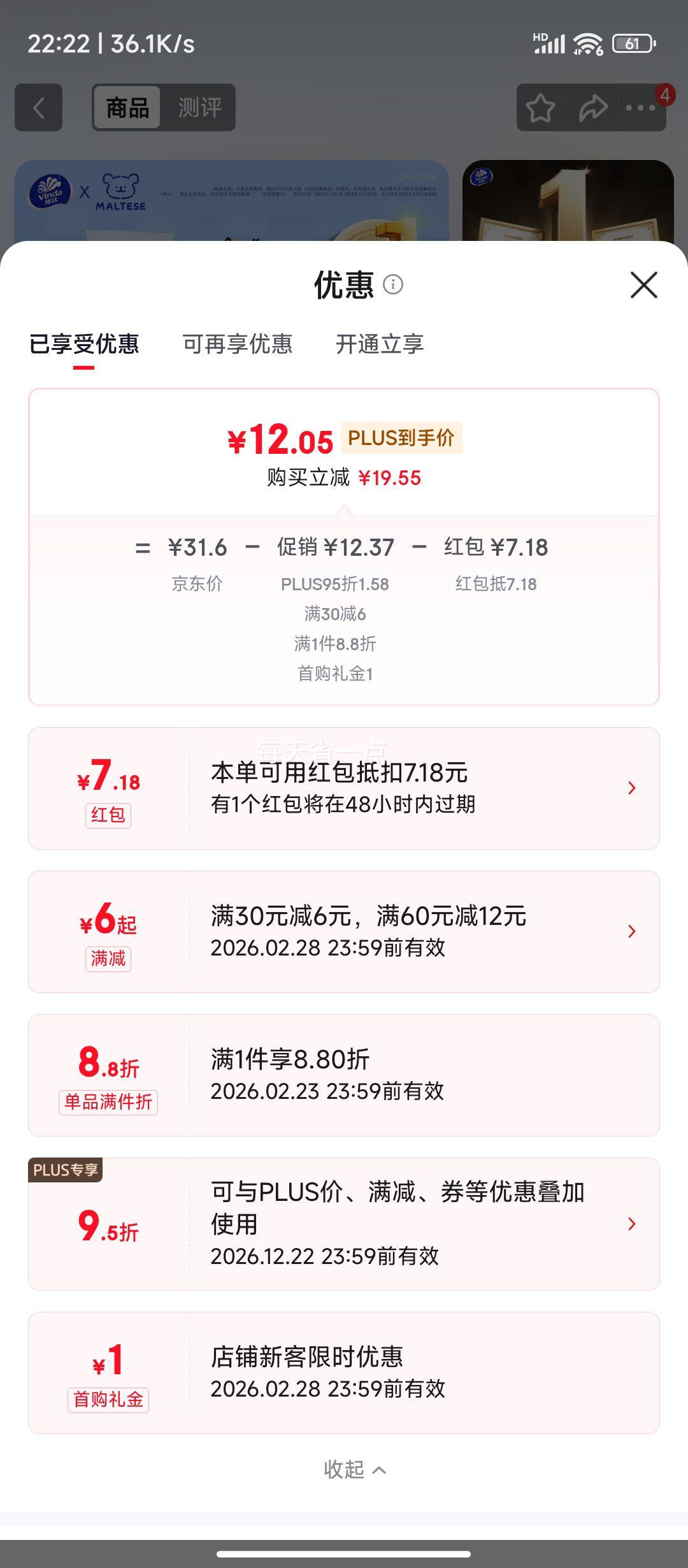Tap the share icon in top bar
Screen dimensions: 688x1568
point(593,108)
